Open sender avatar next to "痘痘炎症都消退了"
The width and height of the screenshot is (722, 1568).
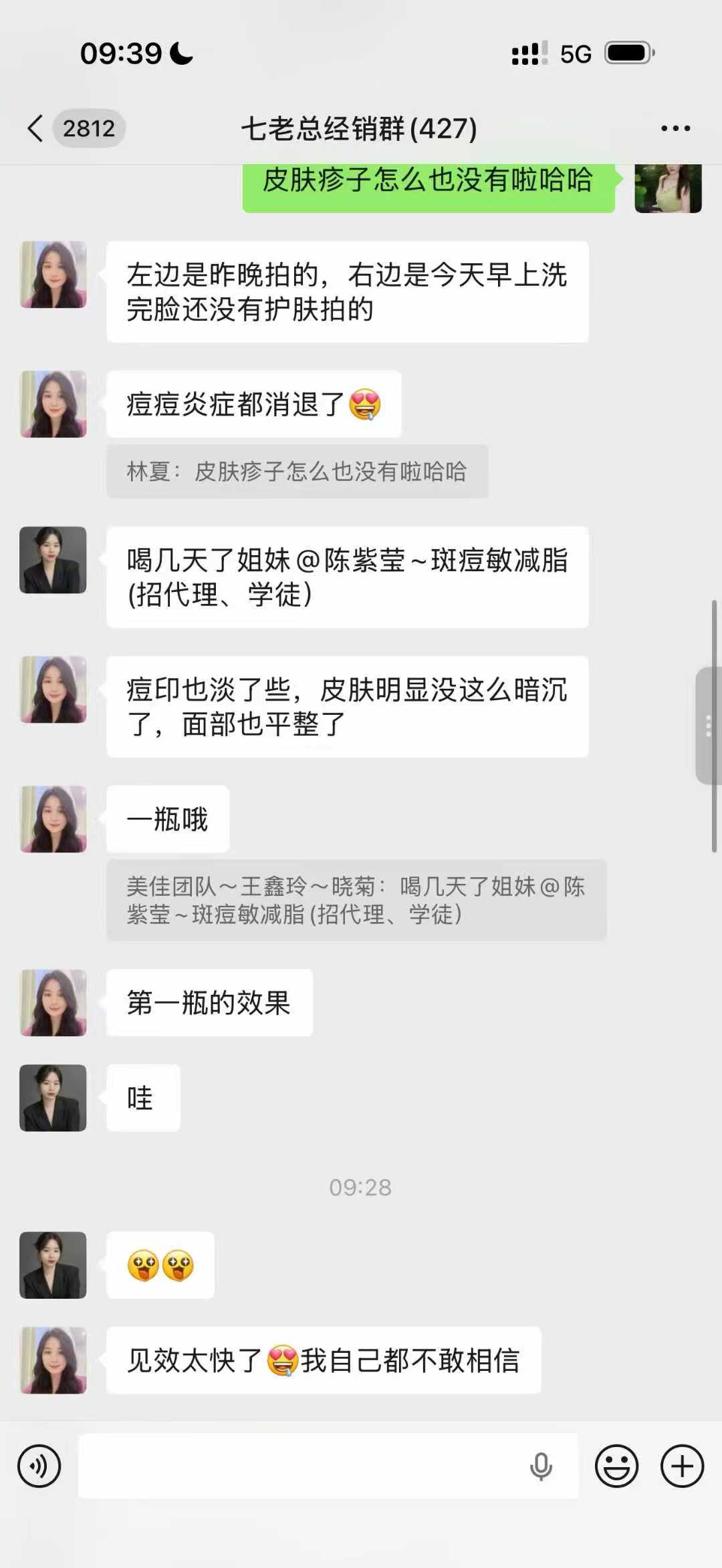[x=53, y=404]
